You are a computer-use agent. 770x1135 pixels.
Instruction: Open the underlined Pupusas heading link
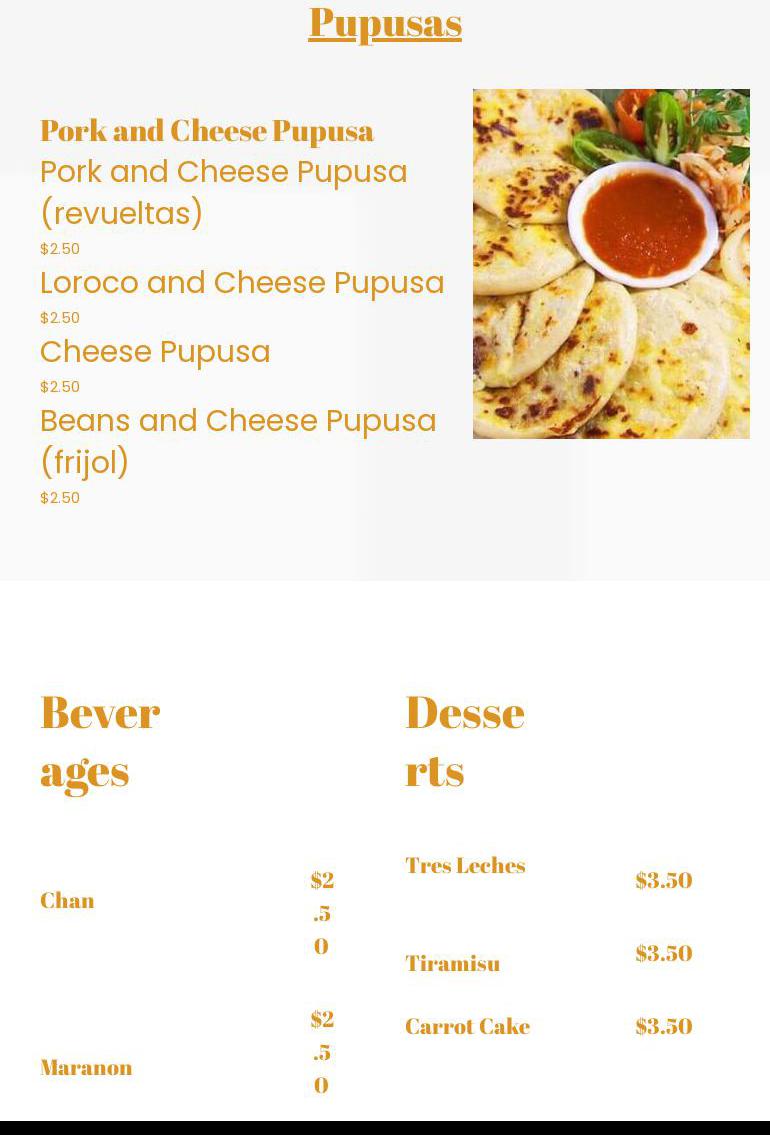pyautogui.click(x=385, y=22)
